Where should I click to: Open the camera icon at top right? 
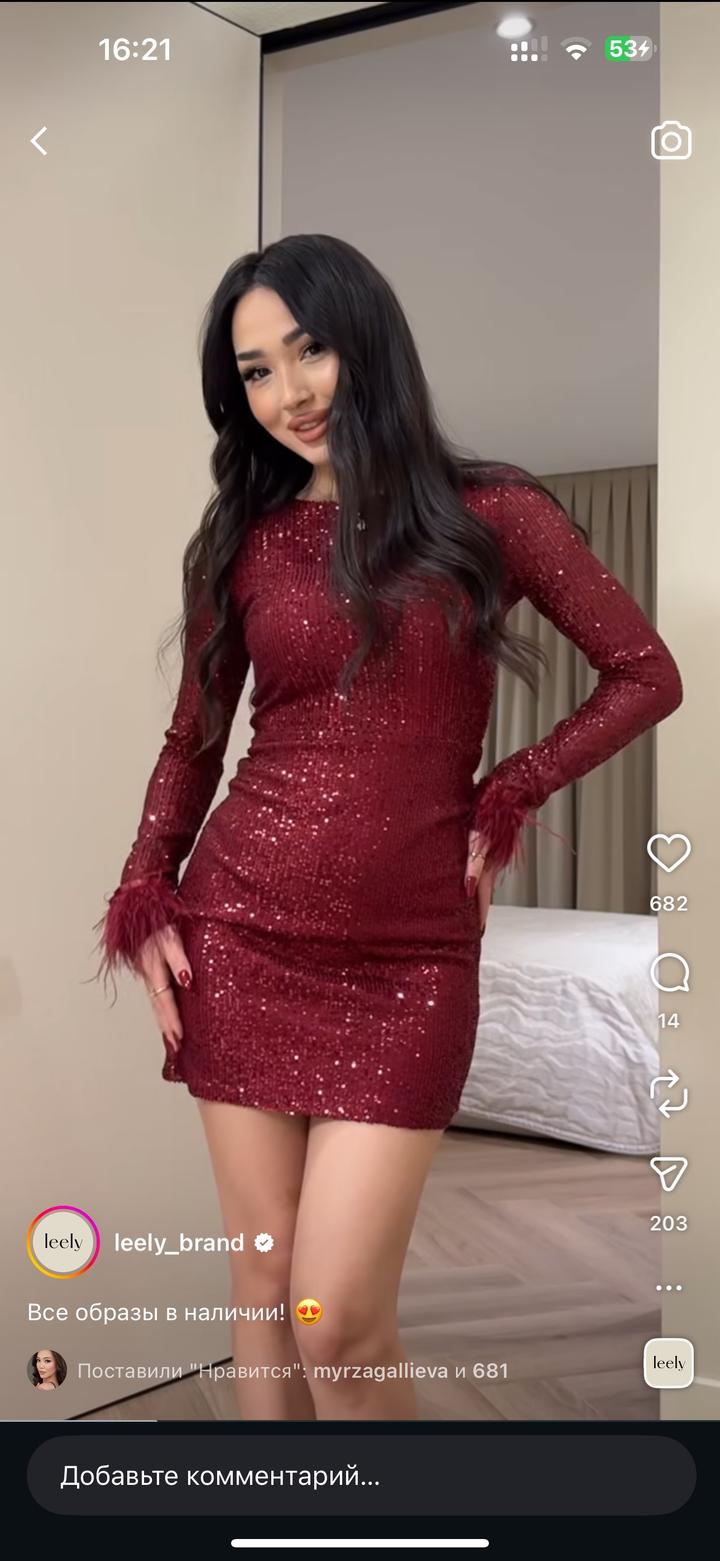pyautogui.click(x=671, y=141)
